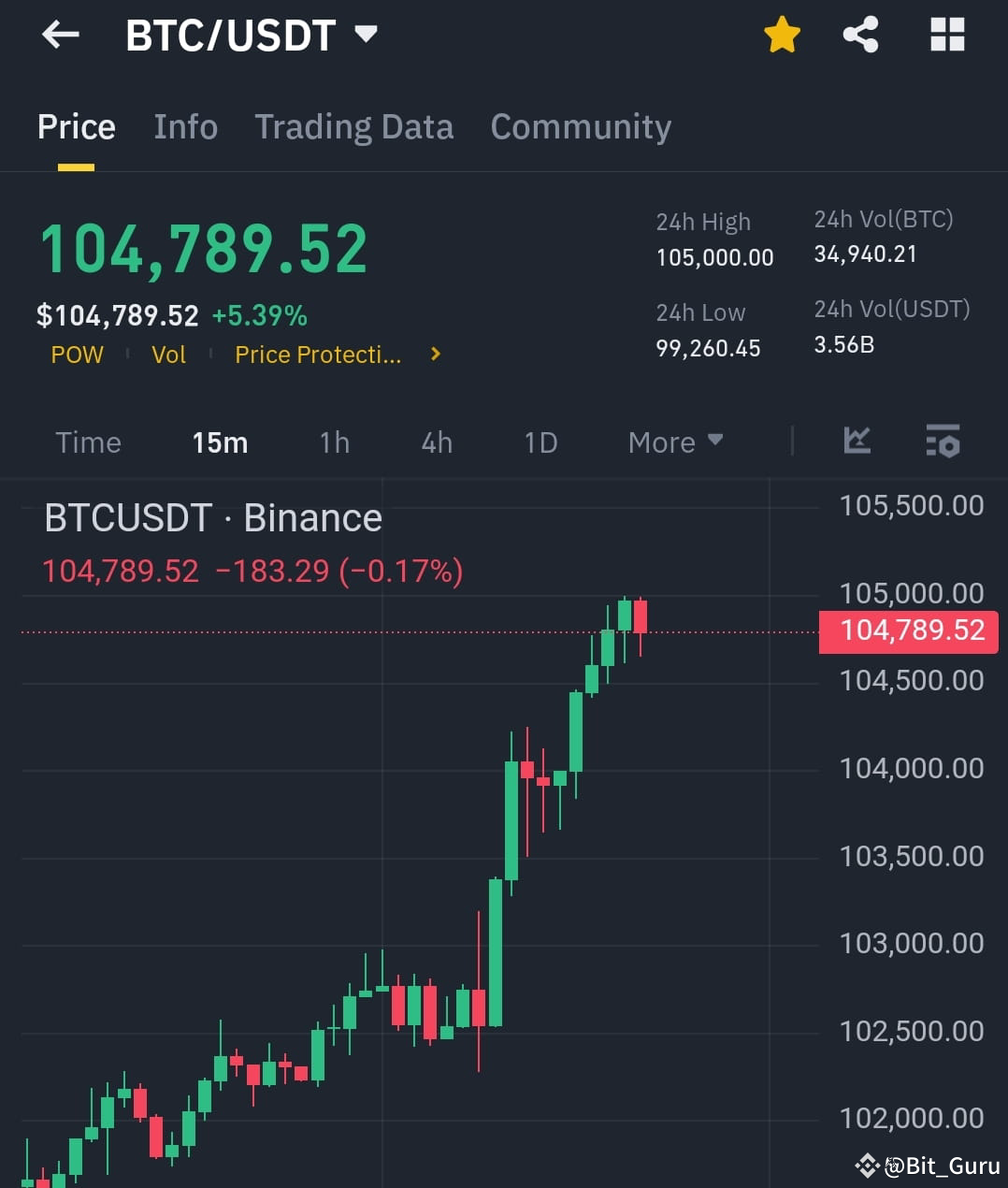Select the Time interval option
The height and width of the screenshot is (1188, 1008).
(88, 442)
